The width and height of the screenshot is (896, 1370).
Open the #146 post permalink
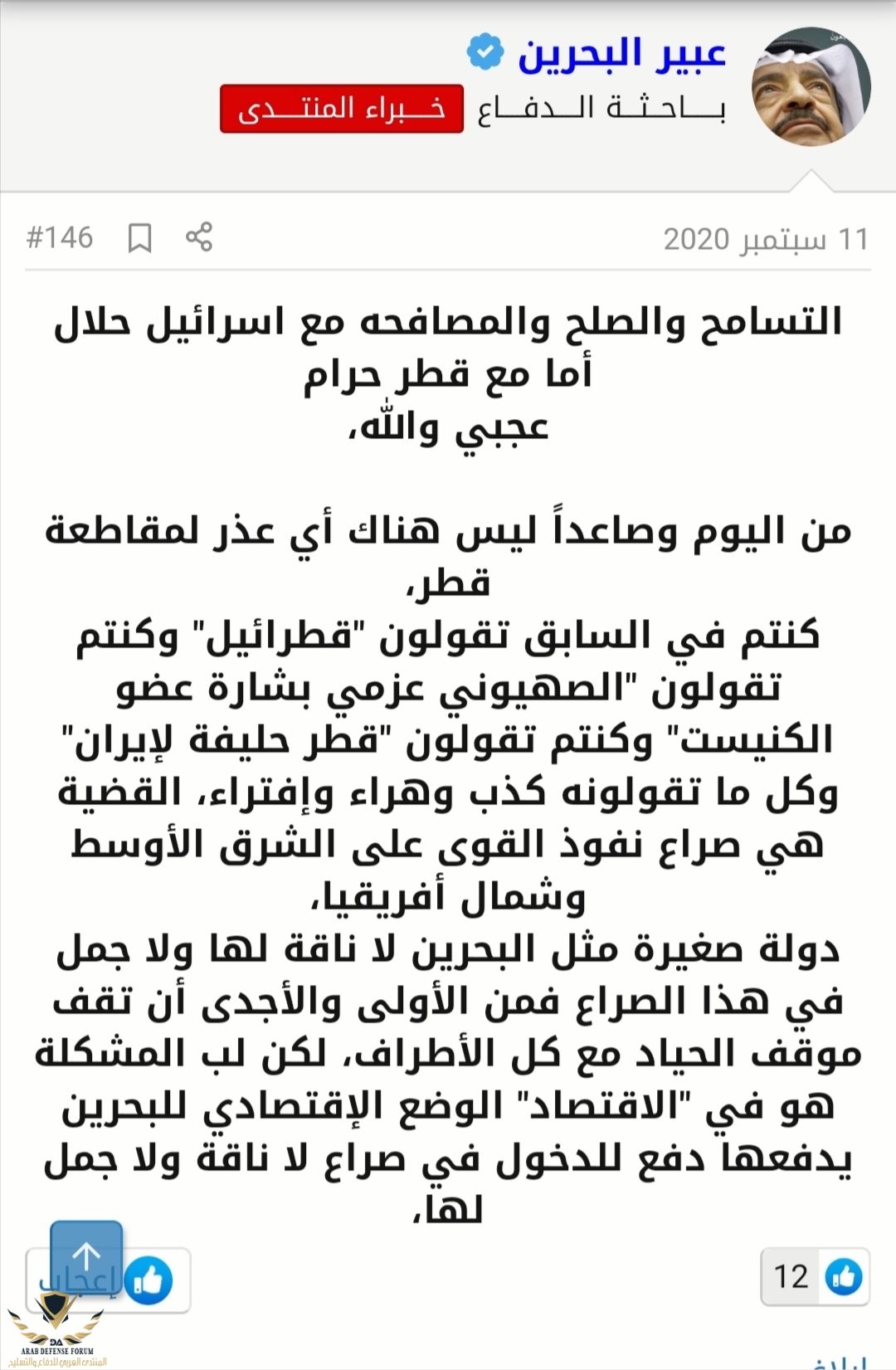click(x=60, y=238)
